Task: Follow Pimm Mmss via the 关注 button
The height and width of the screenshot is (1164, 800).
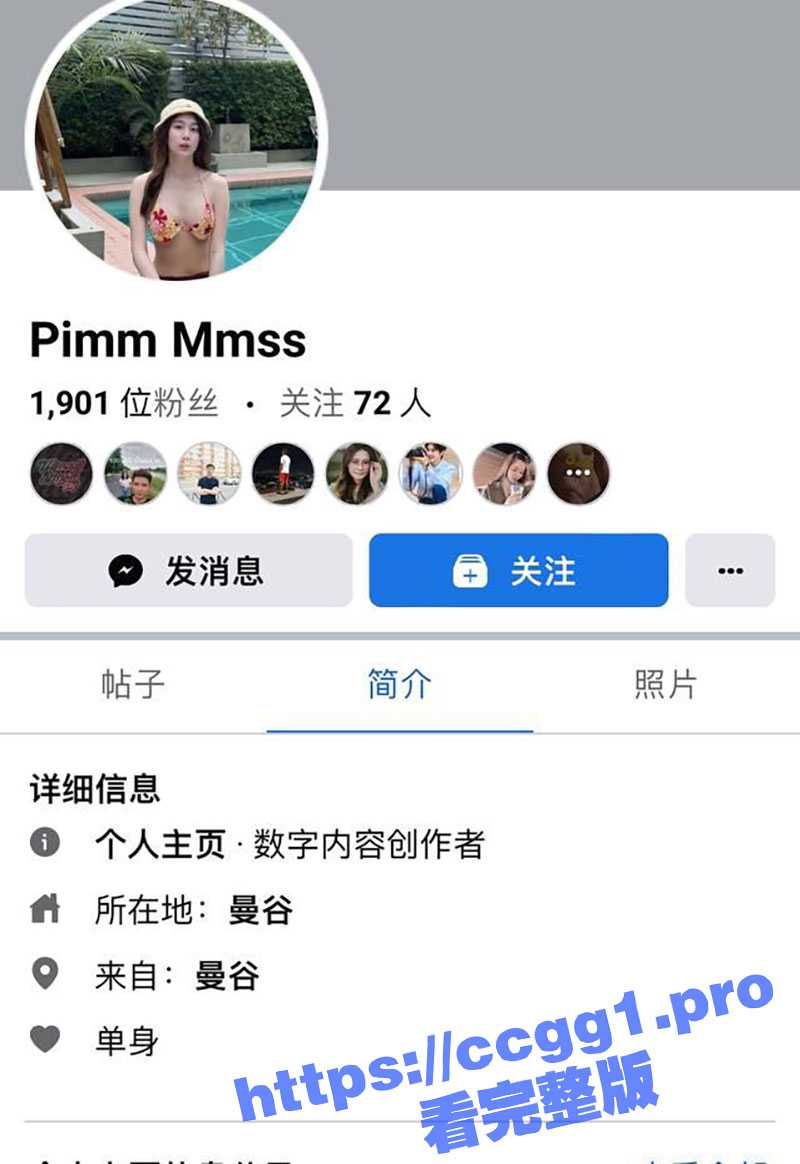Action: (519, 570)
